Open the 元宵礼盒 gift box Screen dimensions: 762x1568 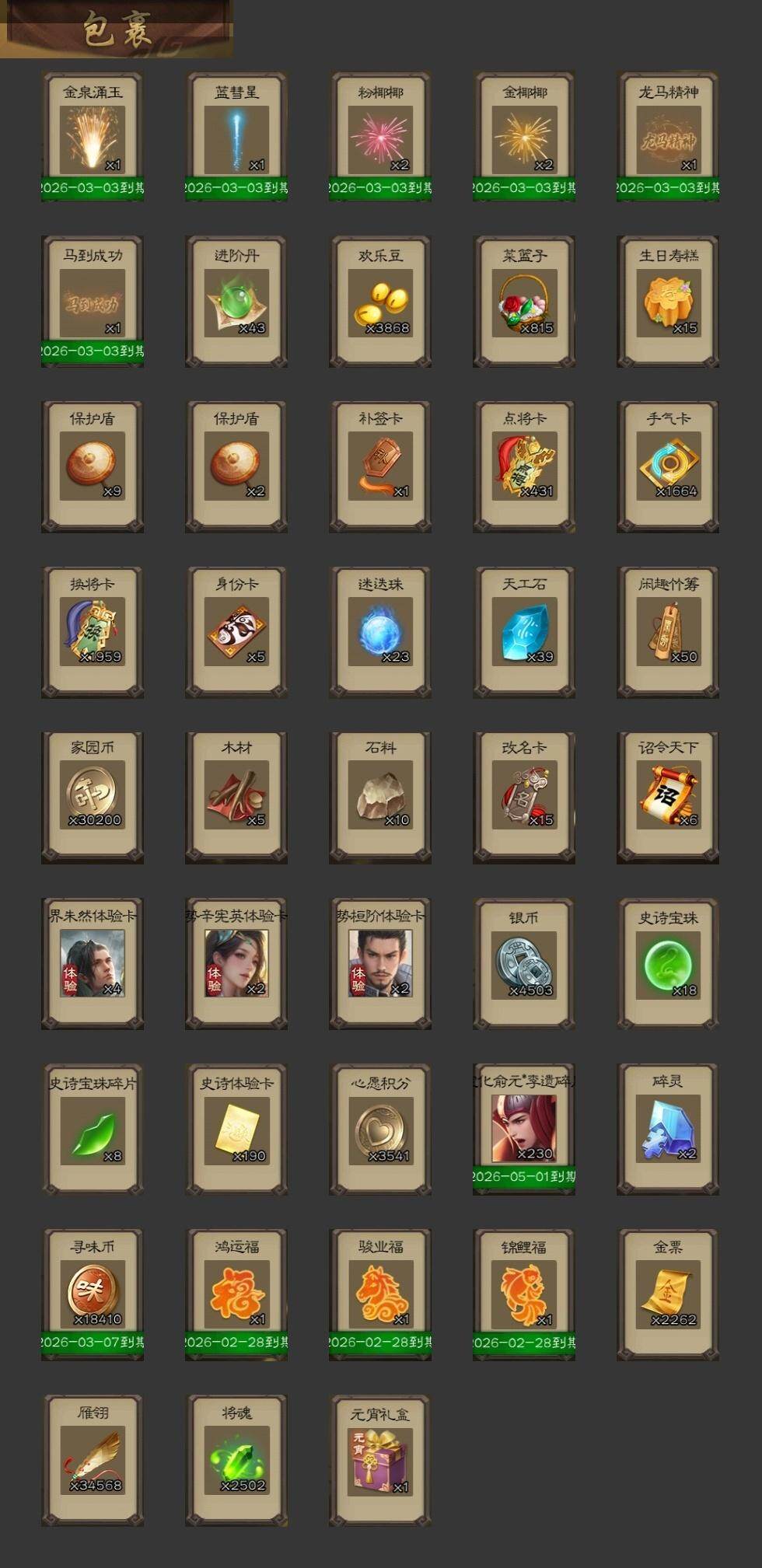[x=380, y=1461]
